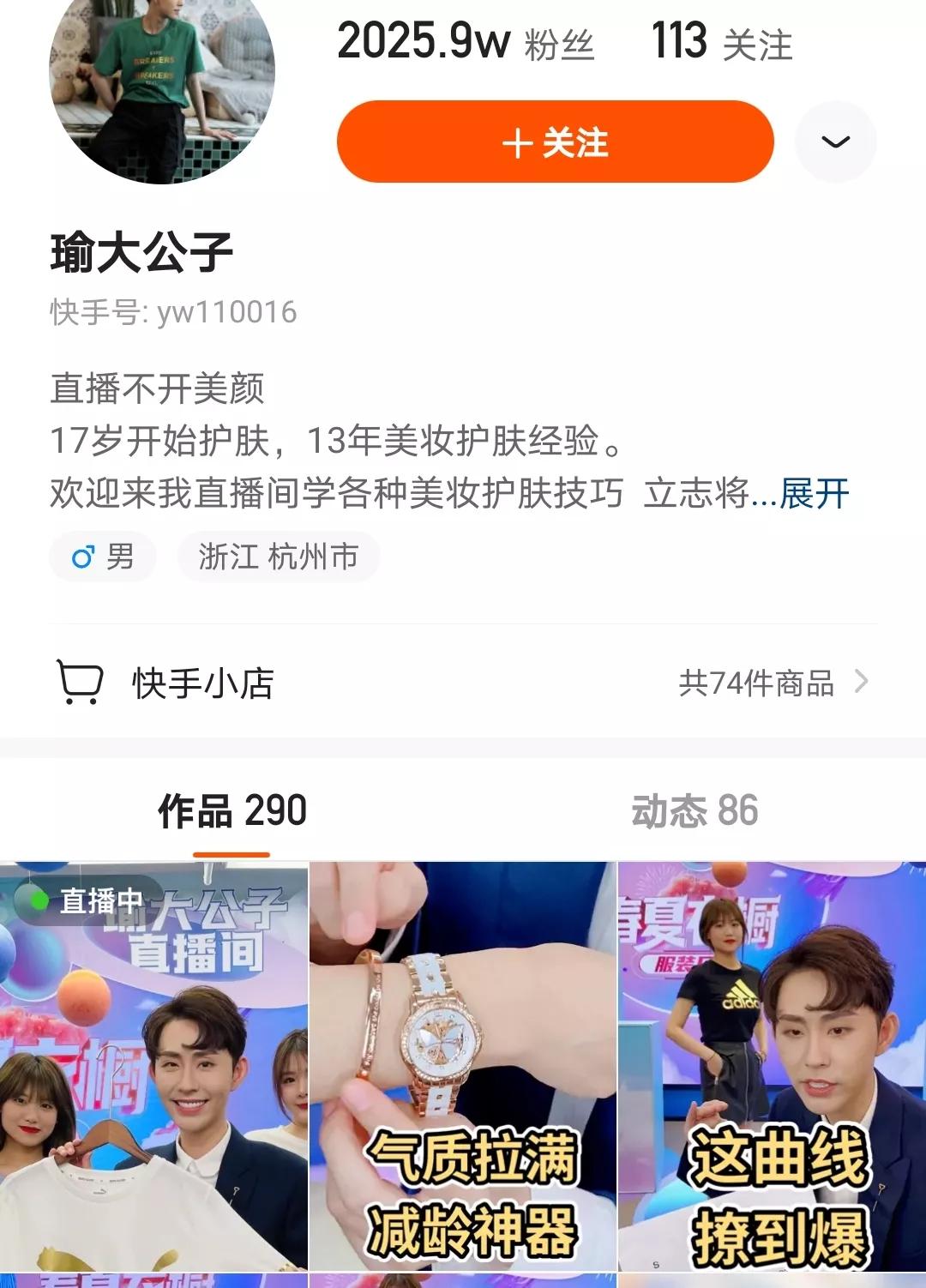Click the orange 关注 follow button

click(554, 143)
